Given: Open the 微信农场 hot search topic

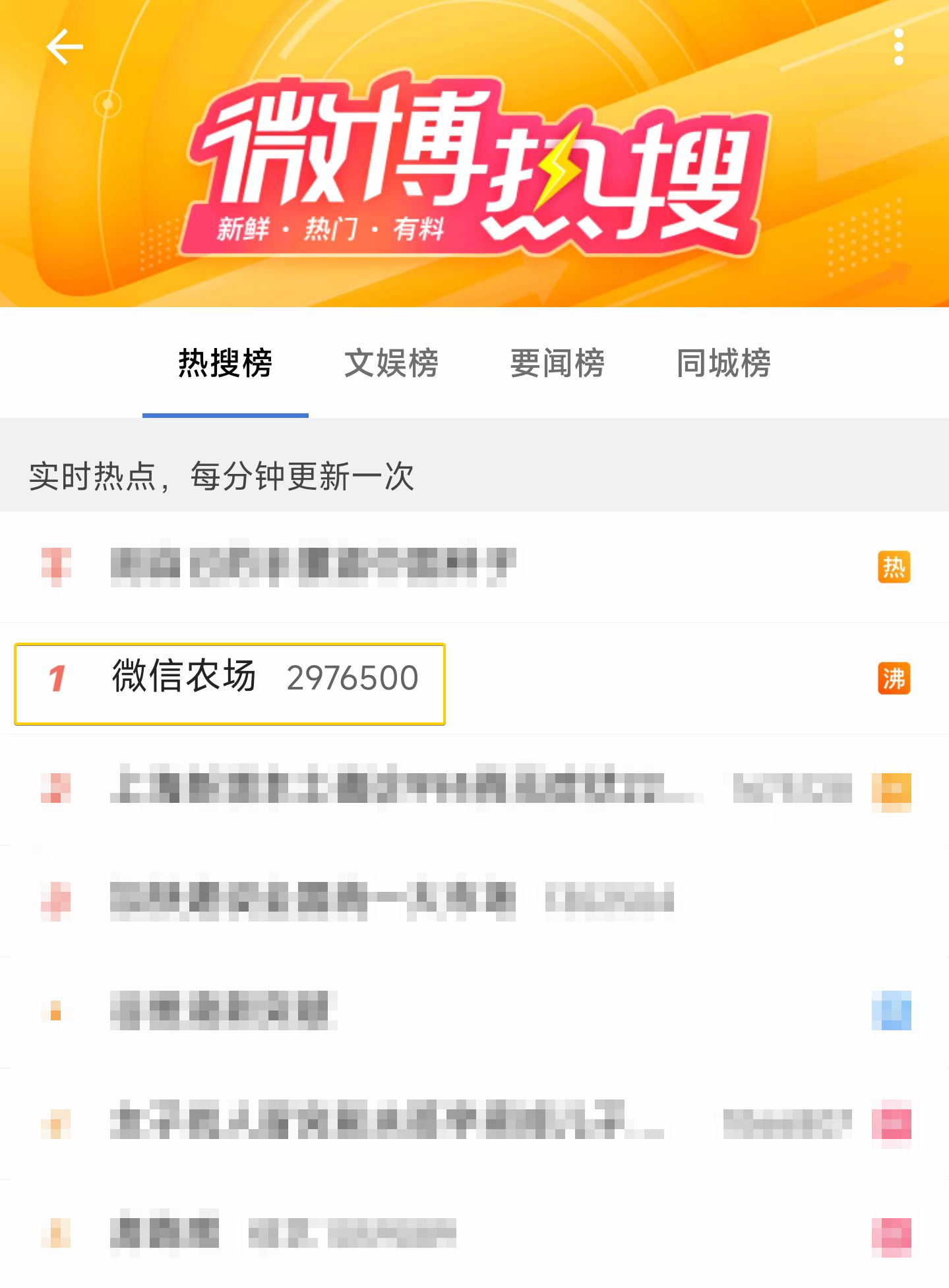Looking at the screenshot, I should [231, 679].
